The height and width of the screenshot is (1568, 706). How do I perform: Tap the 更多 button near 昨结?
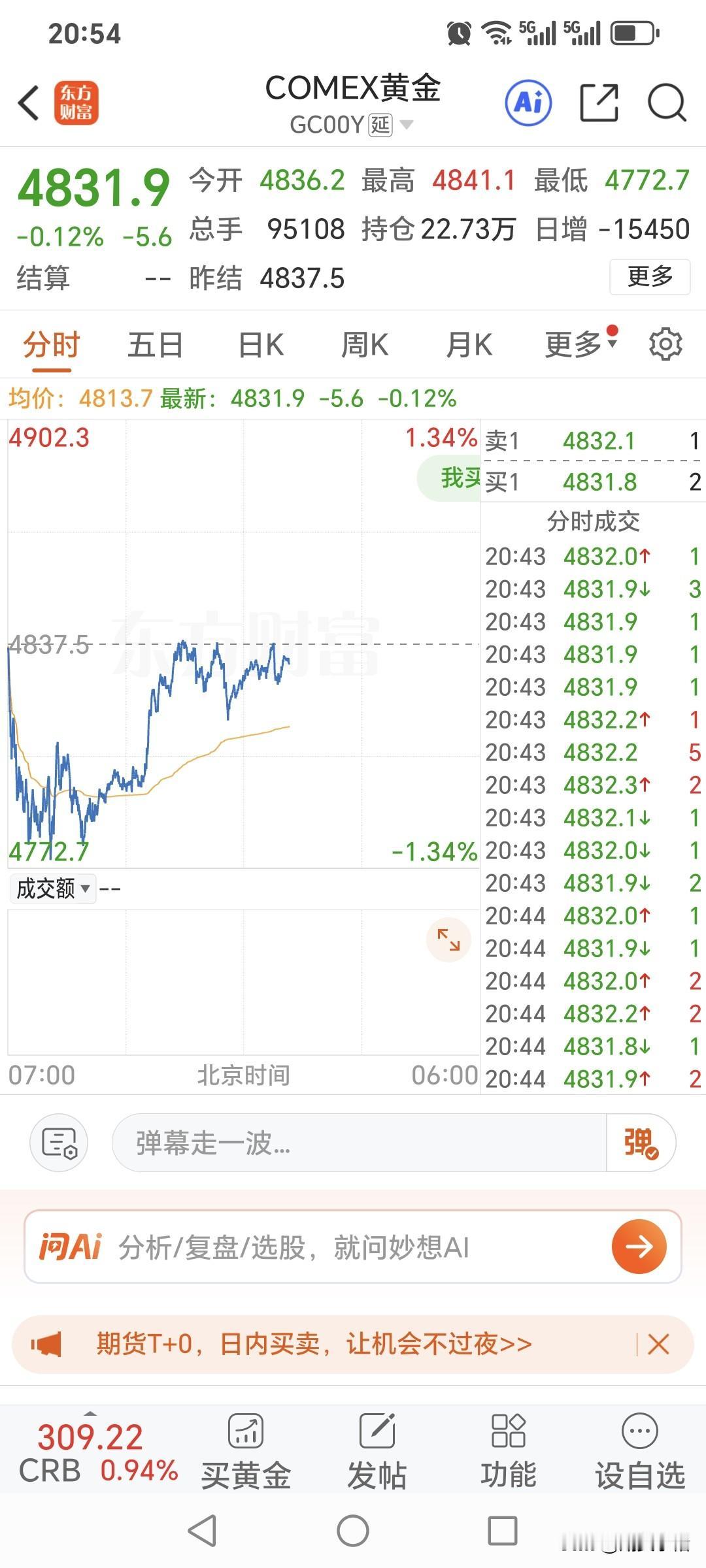(650, 277)
